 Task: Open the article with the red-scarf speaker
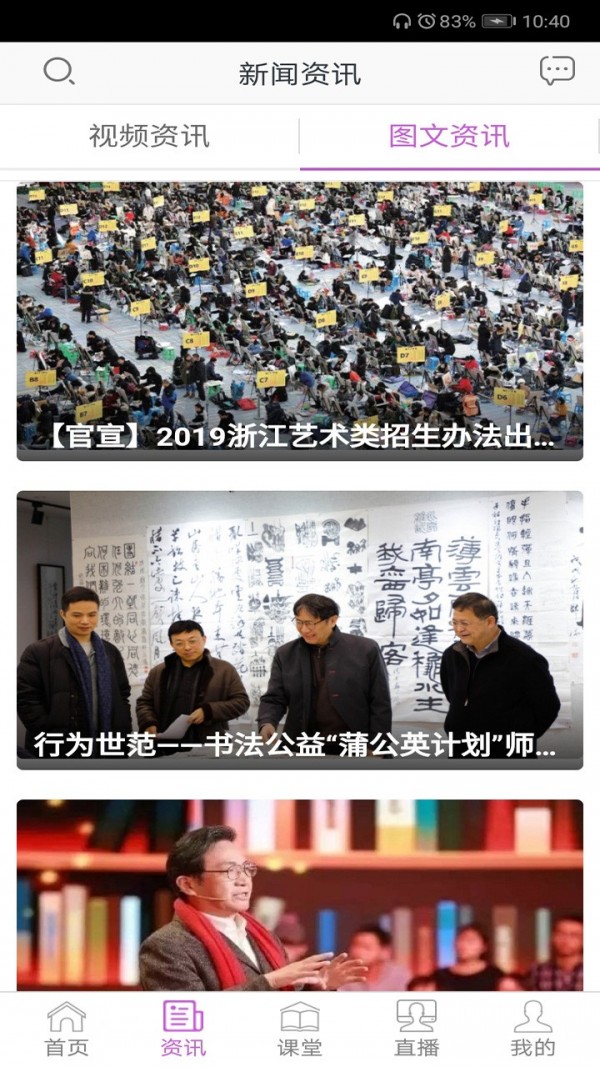299,894
